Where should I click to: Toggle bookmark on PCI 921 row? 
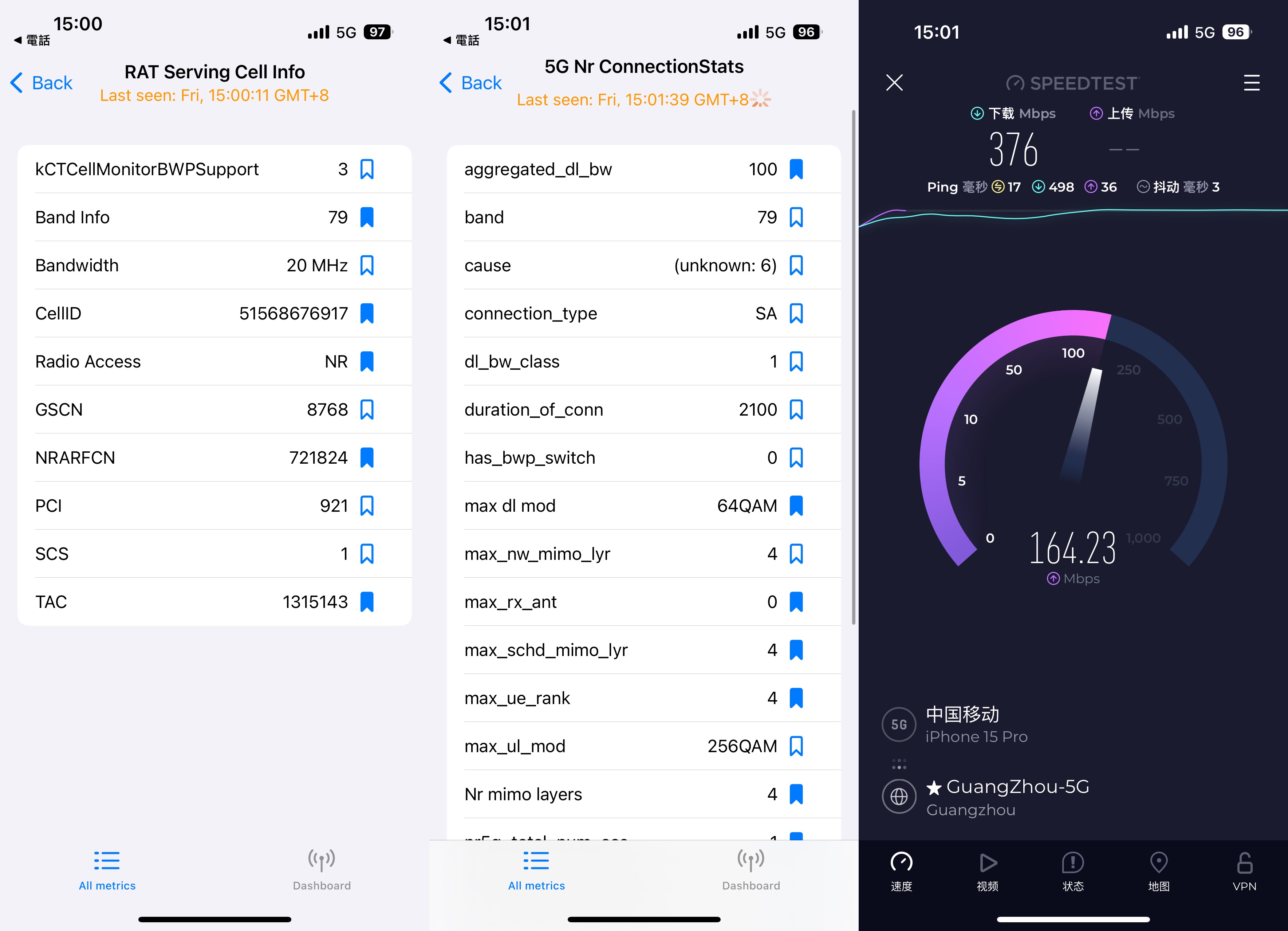click(x=367, y=506)
